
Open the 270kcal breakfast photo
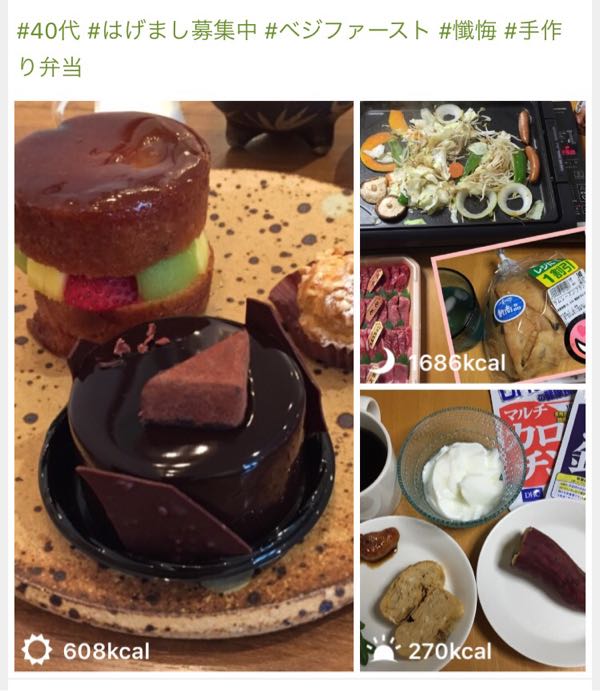[x=472, y=530]
